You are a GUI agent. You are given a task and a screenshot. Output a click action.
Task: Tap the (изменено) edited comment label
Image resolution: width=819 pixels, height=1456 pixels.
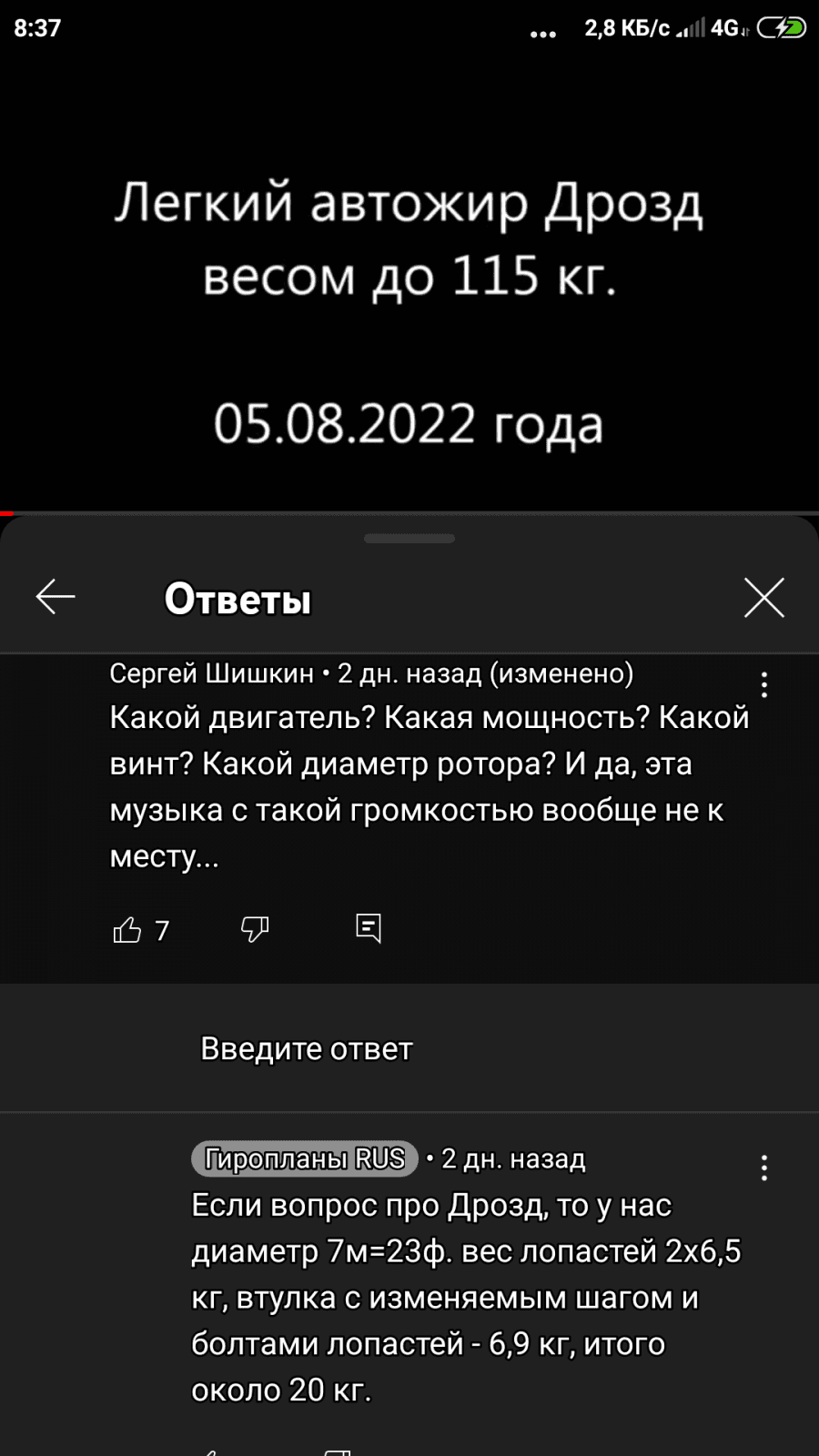pyautogui.click(x=562, y=674)
